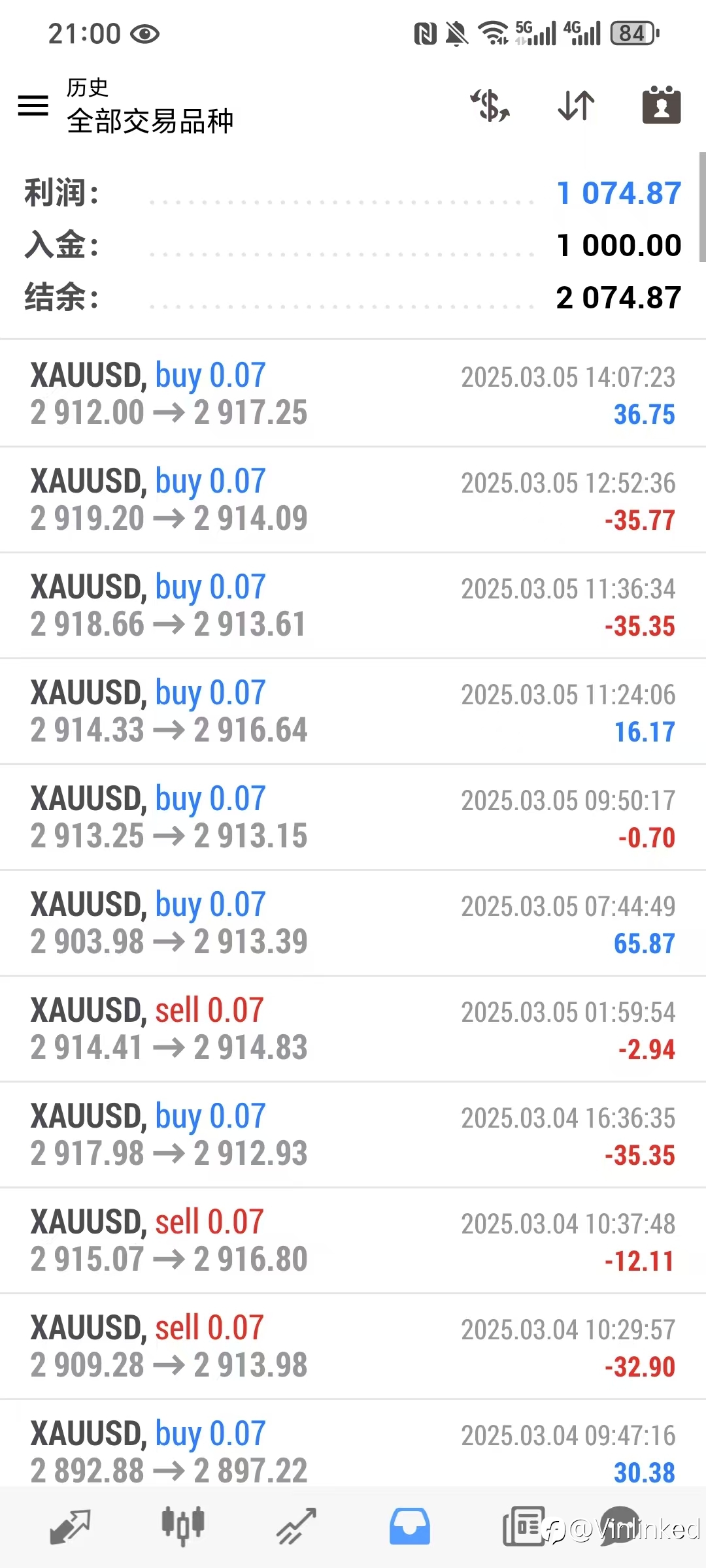
Task: Open the trade closed at 11:36:34
Action: point(353,606)
